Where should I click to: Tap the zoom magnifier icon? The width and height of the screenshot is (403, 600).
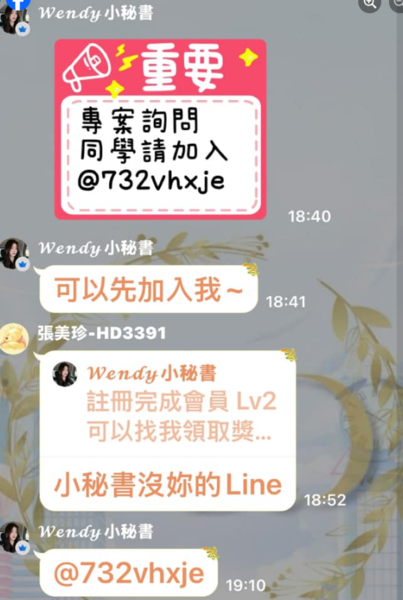point(370,4)
